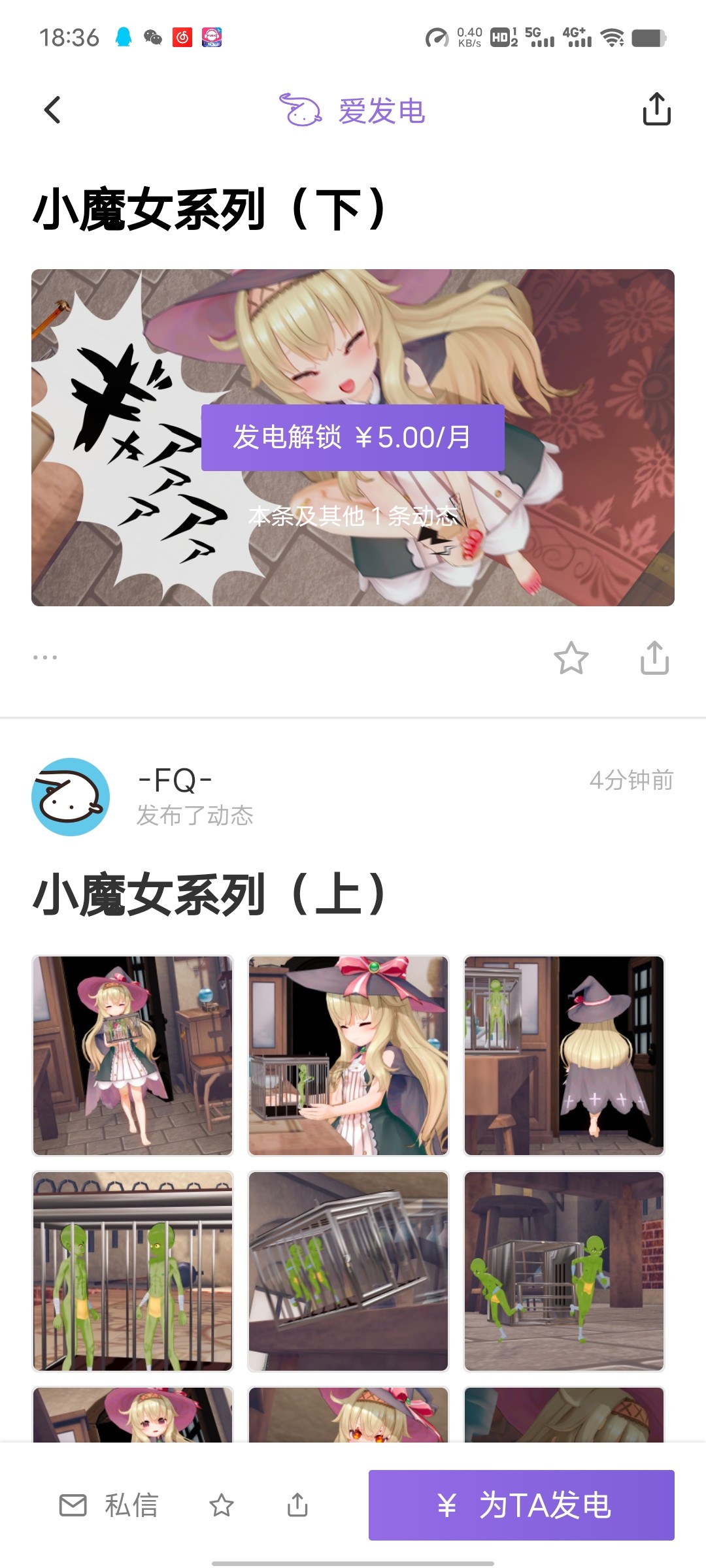Share the page from the top bar

(656, 109)
